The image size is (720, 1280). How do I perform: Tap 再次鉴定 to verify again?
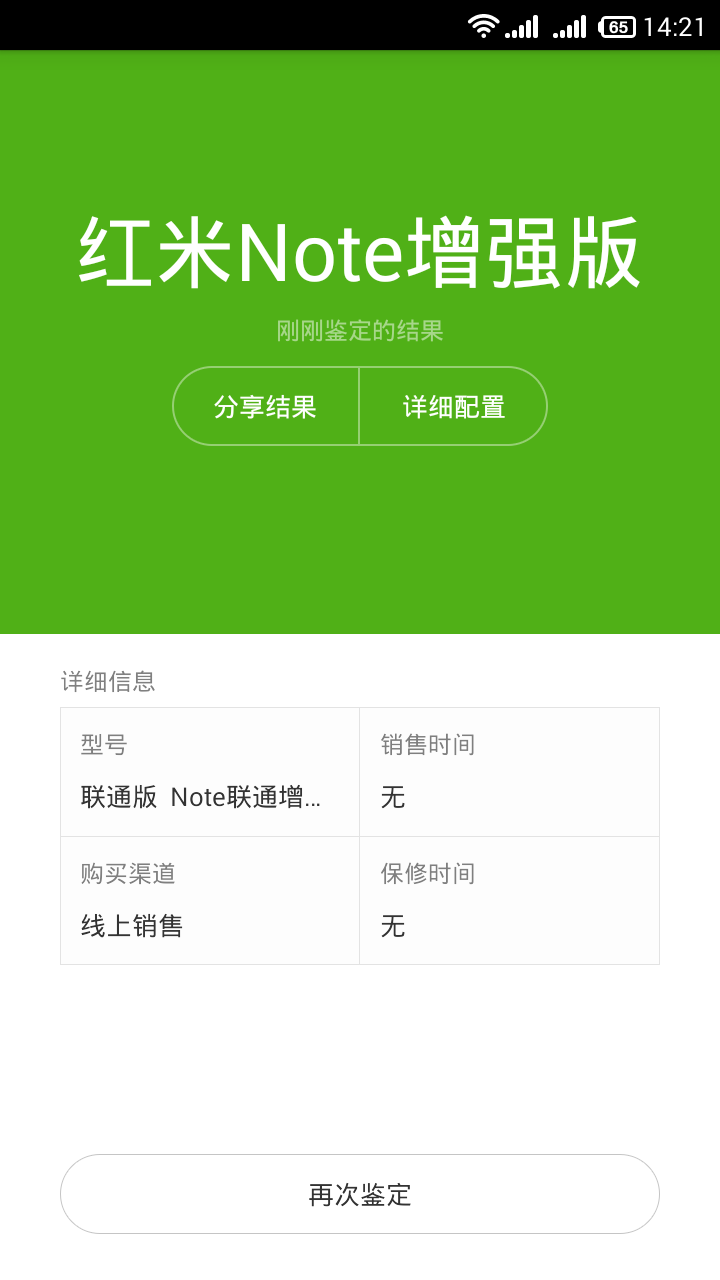tap(360, 1194)
